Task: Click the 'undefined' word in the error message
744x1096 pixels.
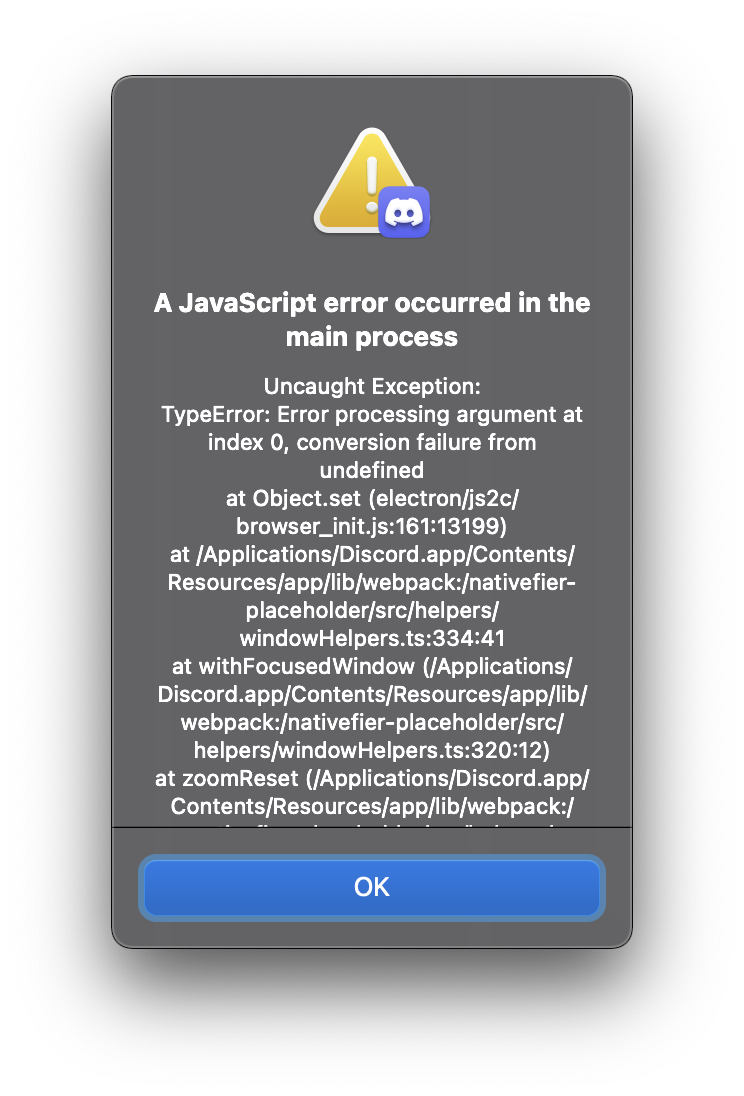Action: 372,470
